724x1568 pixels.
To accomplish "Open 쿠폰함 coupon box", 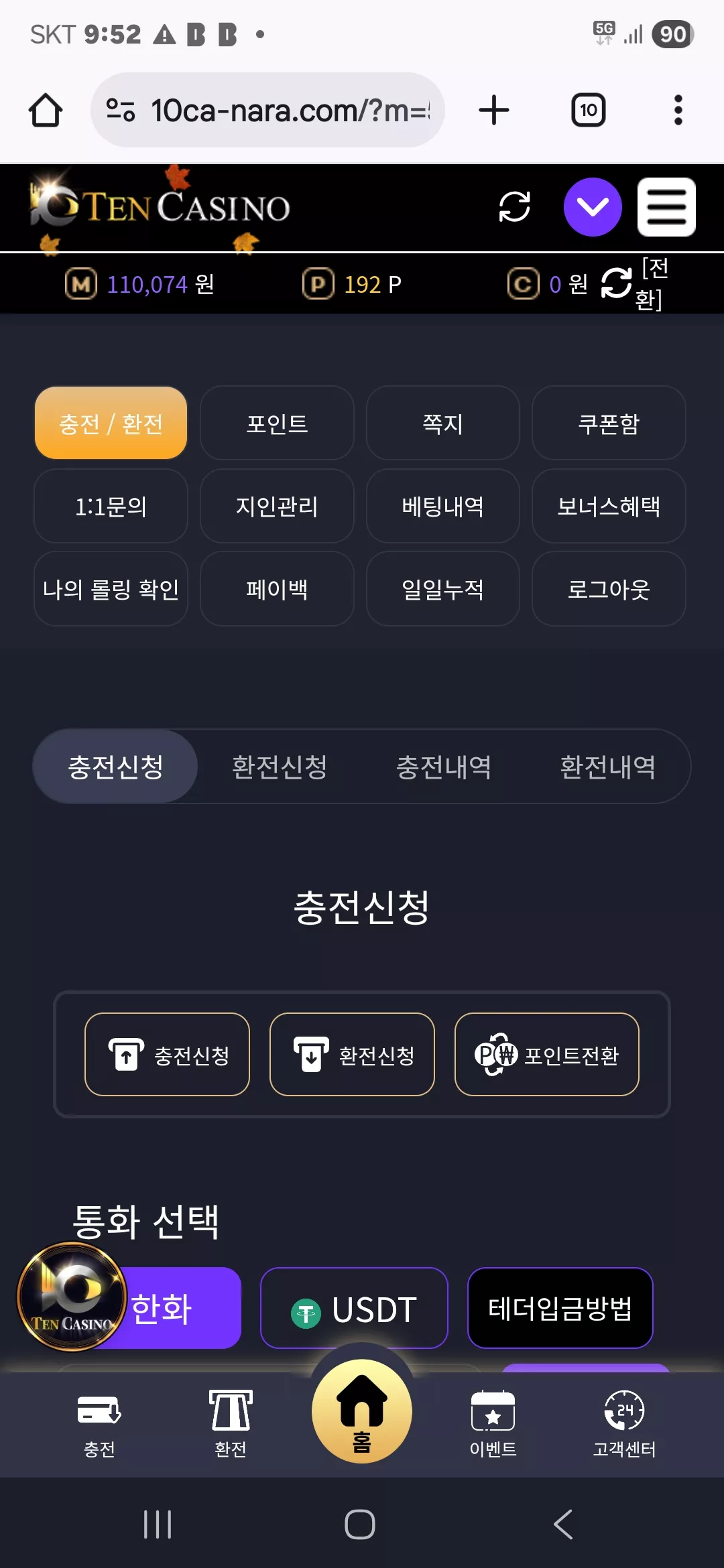I will click(x=609, y=423).
